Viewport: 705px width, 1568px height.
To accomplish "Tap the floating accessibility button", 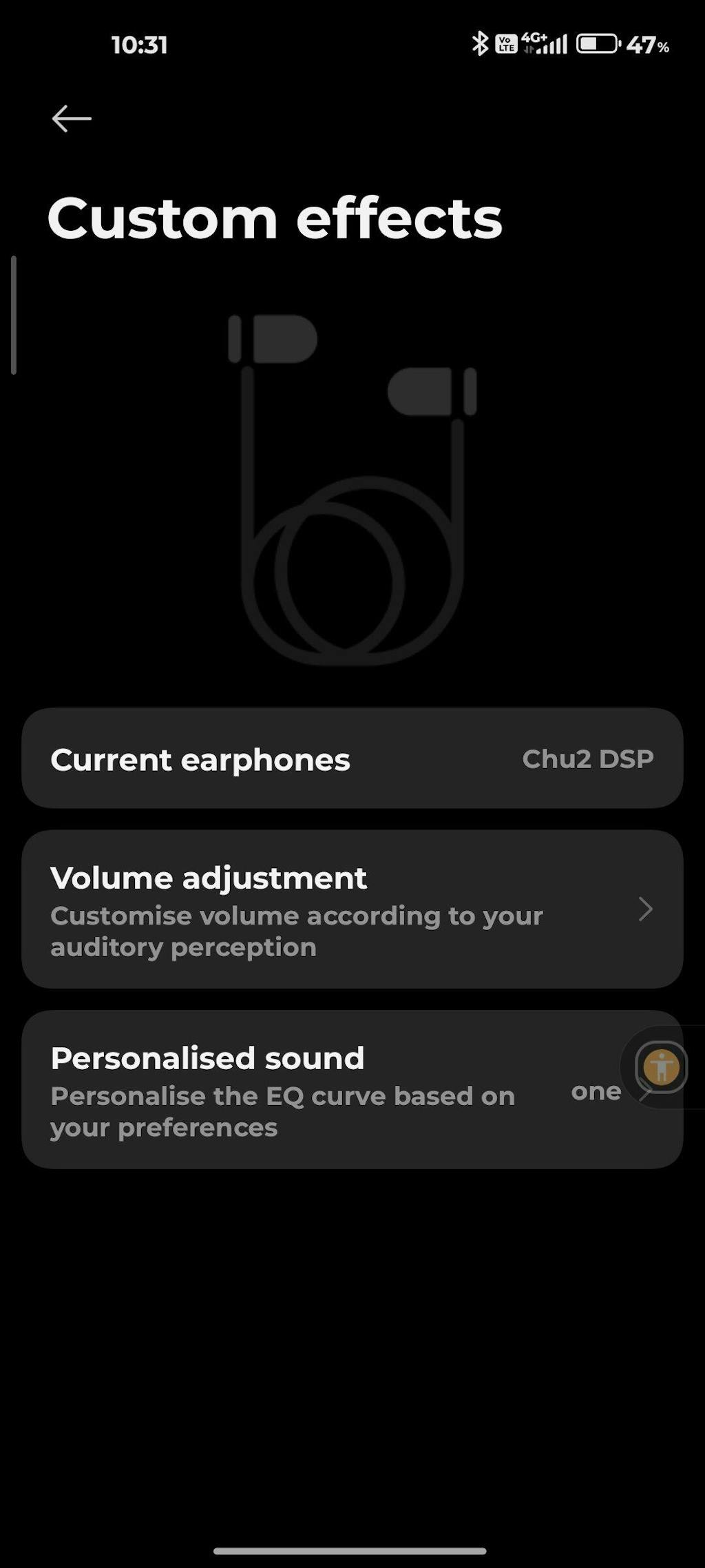I will click(x=661, y=1067).
